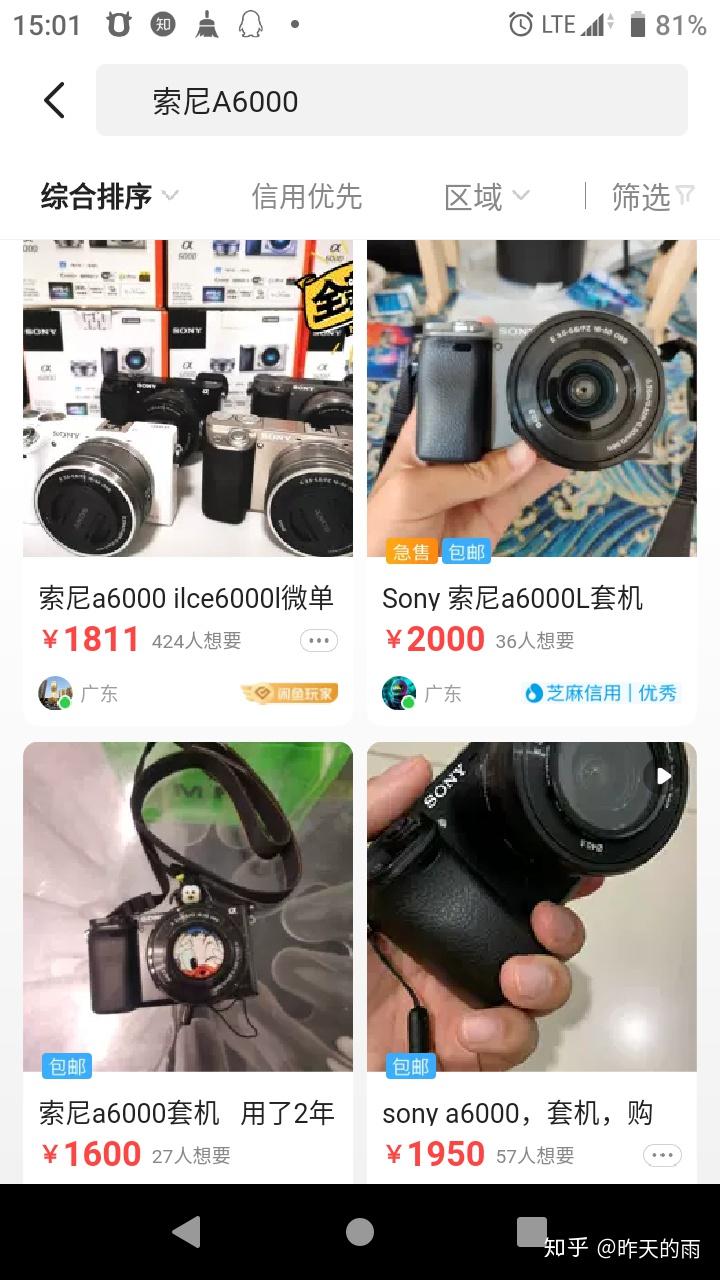Expand the 区域 region dropdown
The width and height of the screenshot is (720, 1280).
tap(486, 197)
